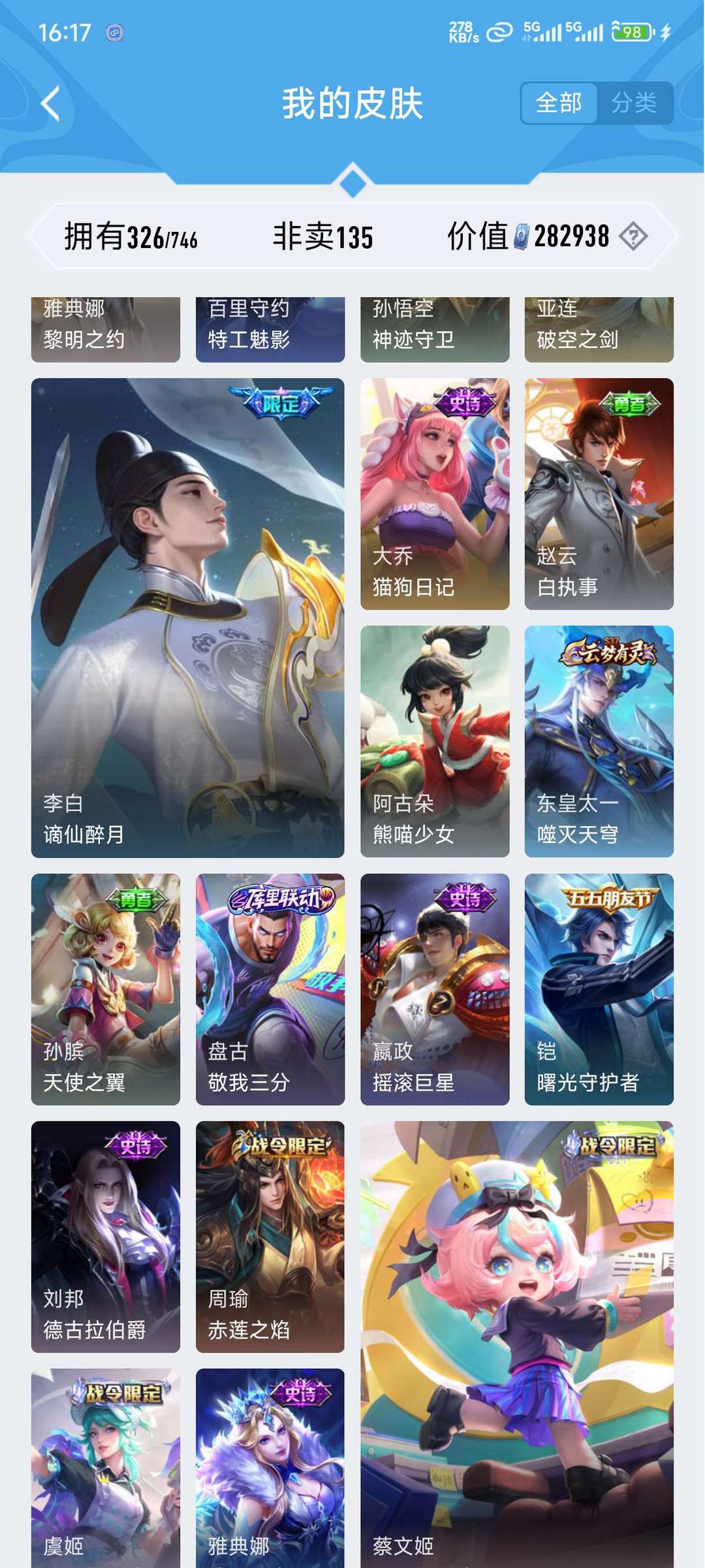Open 百里守约 特工魅影 skin

270,329
